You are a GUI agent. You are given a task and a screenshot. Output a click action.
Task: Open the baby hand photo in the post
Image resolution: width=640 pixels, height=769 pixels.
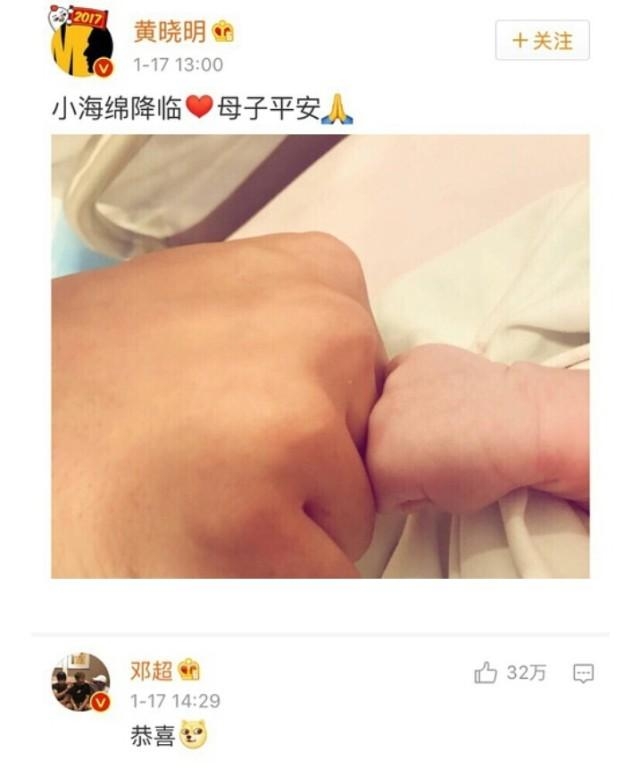[x=320, y=356]
